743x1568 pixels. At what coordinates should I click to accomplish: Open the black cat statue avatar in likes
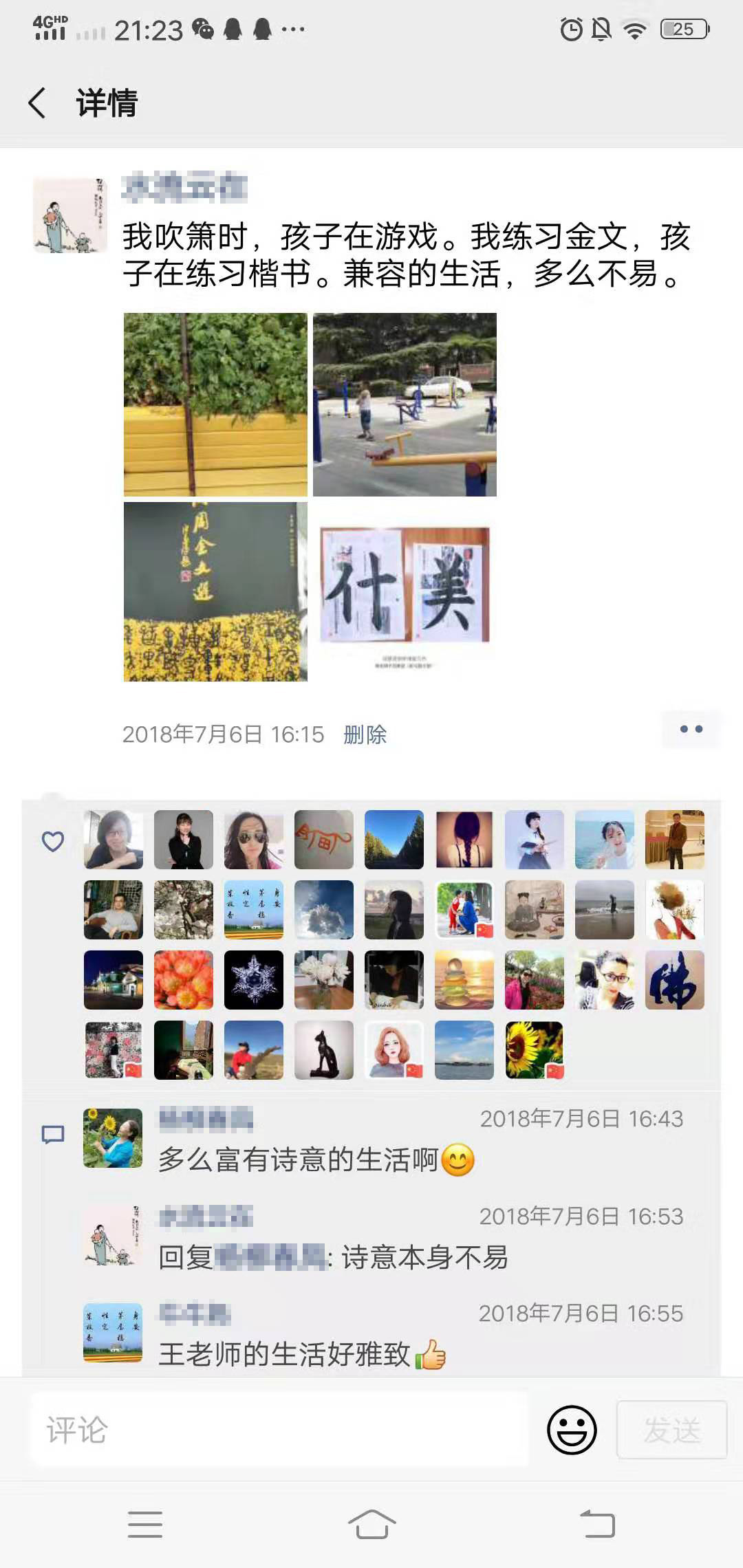(324, 1050)
